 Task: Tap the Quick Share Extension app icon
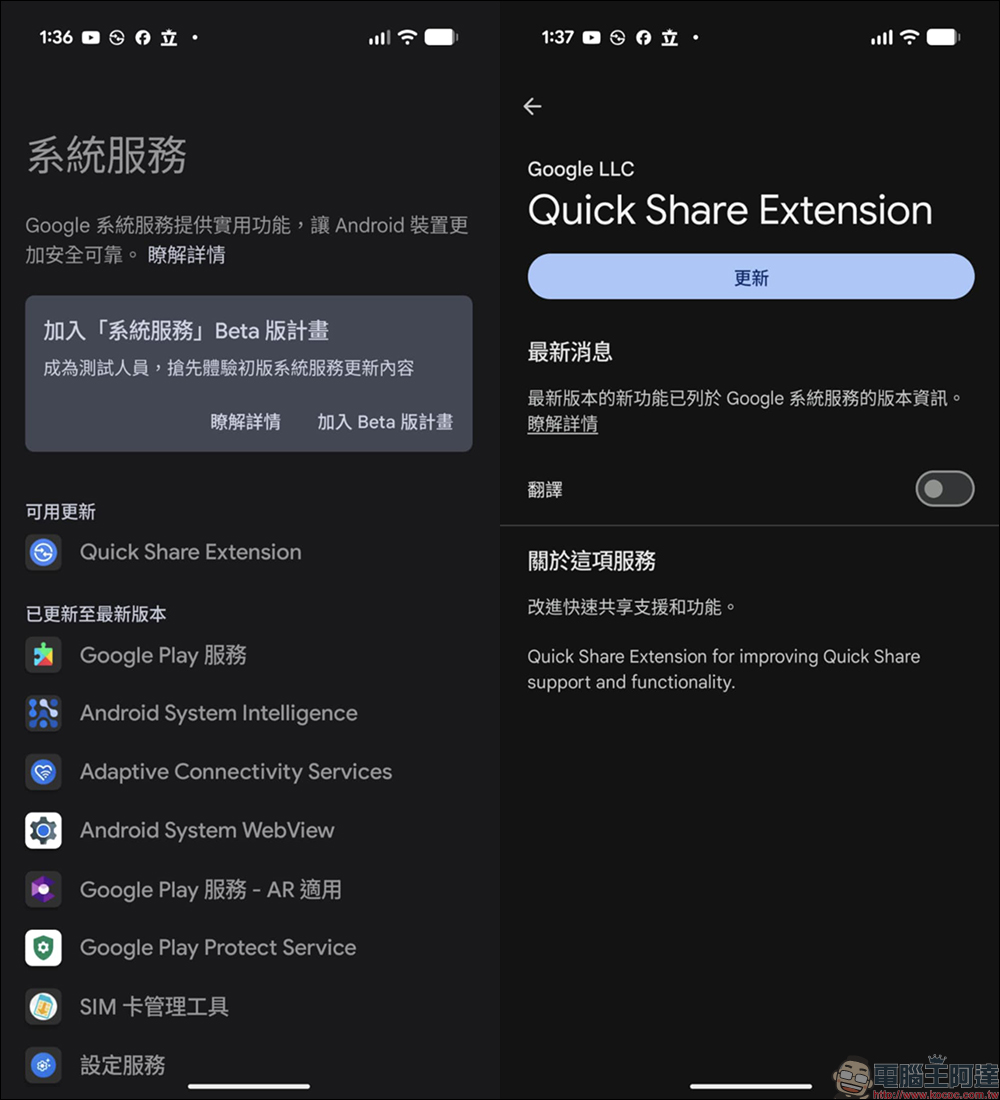[44, 552]
